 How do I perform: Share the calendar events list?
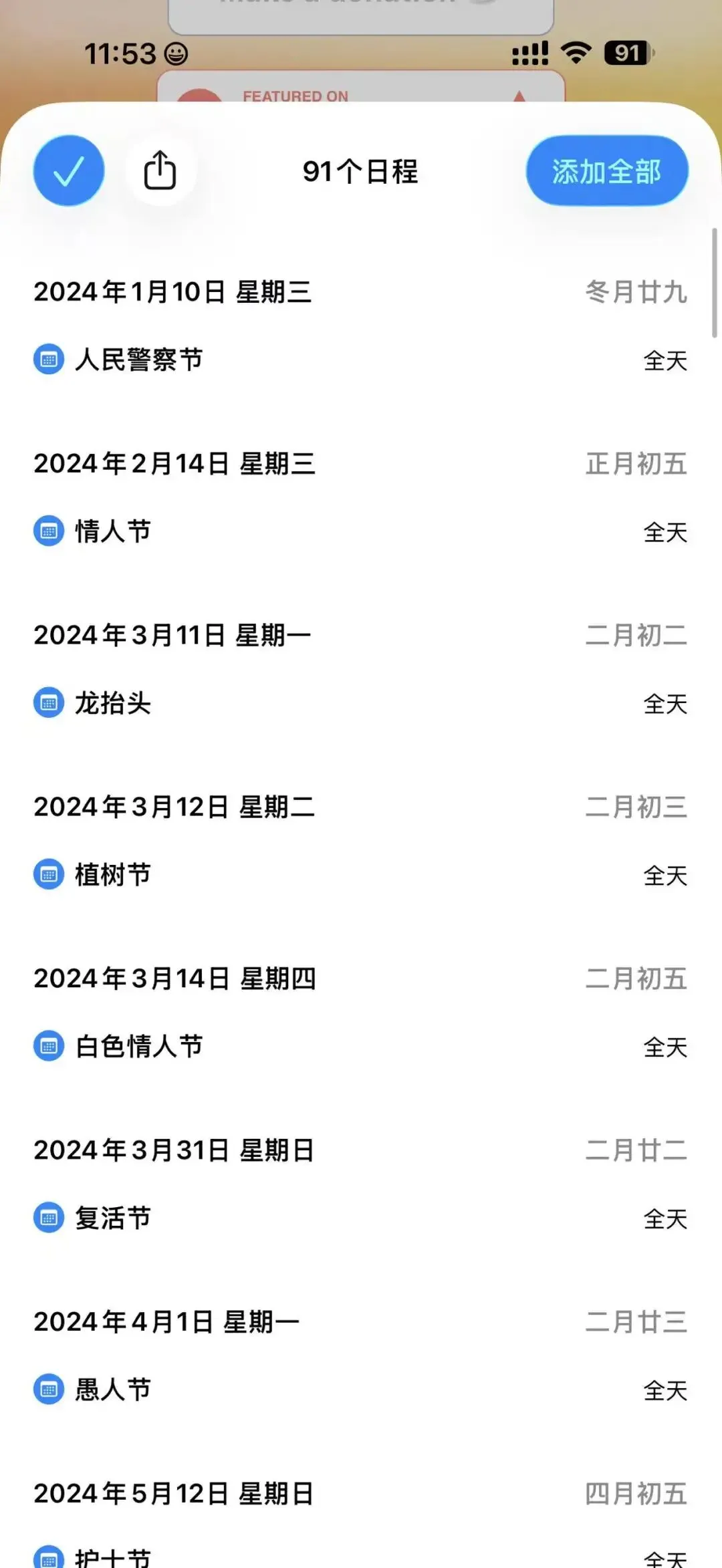160,171
